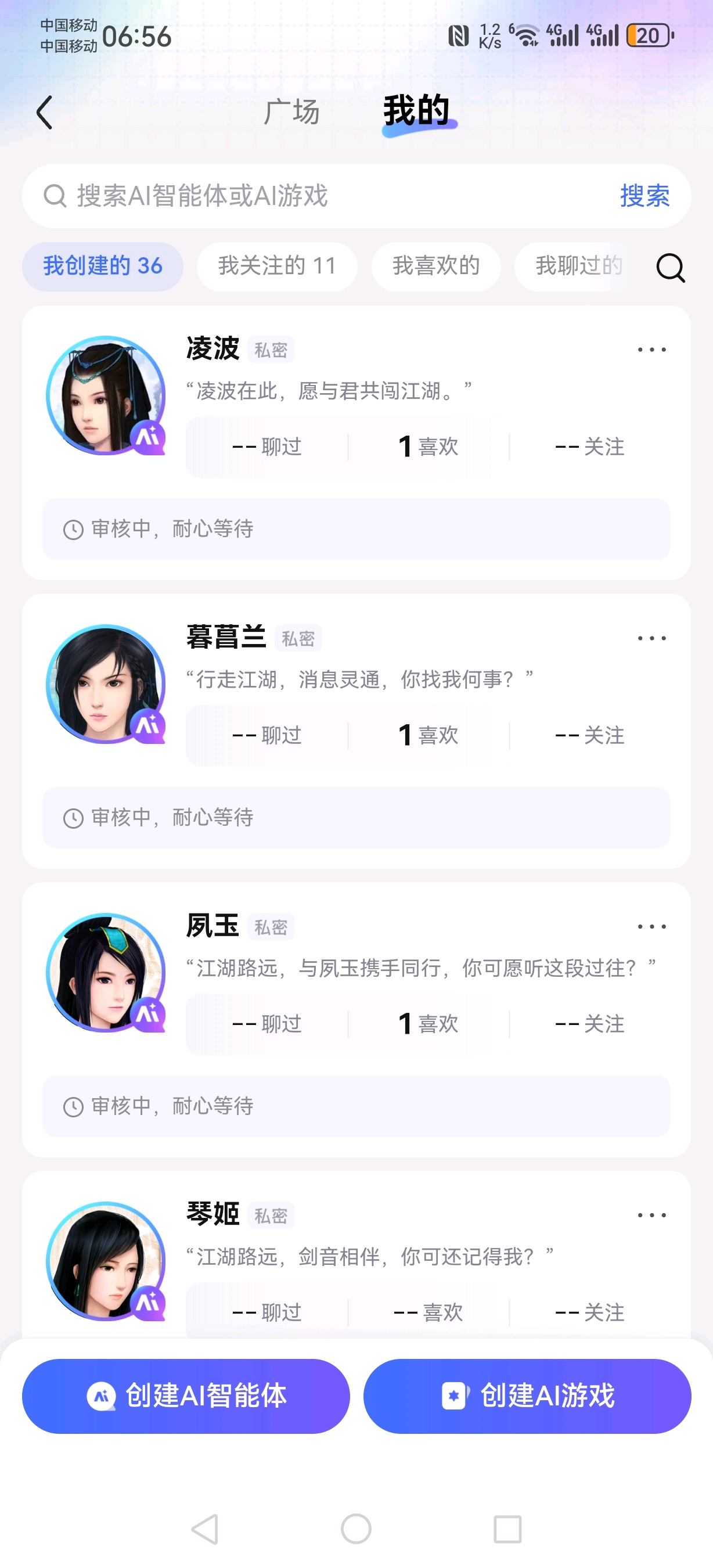Open more options for 凌波

tap(651, 350)
